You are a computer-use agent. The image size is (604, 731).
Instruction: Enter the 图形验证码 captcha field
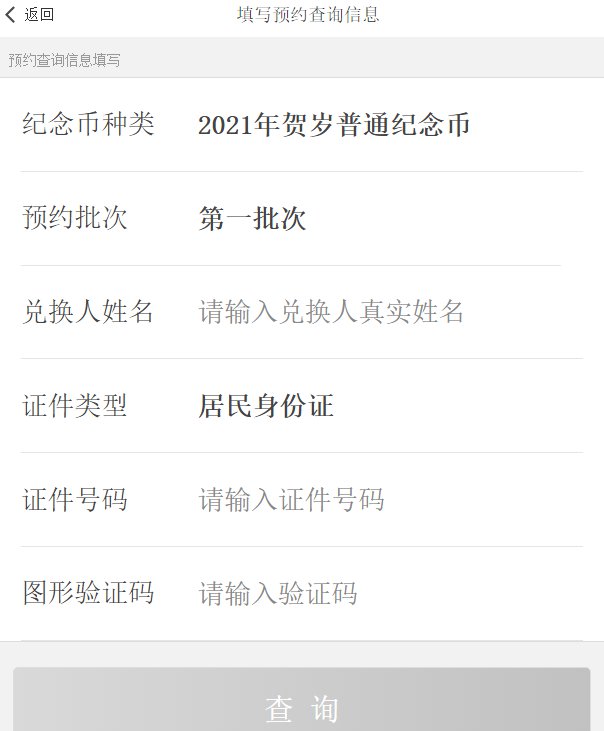278,594
